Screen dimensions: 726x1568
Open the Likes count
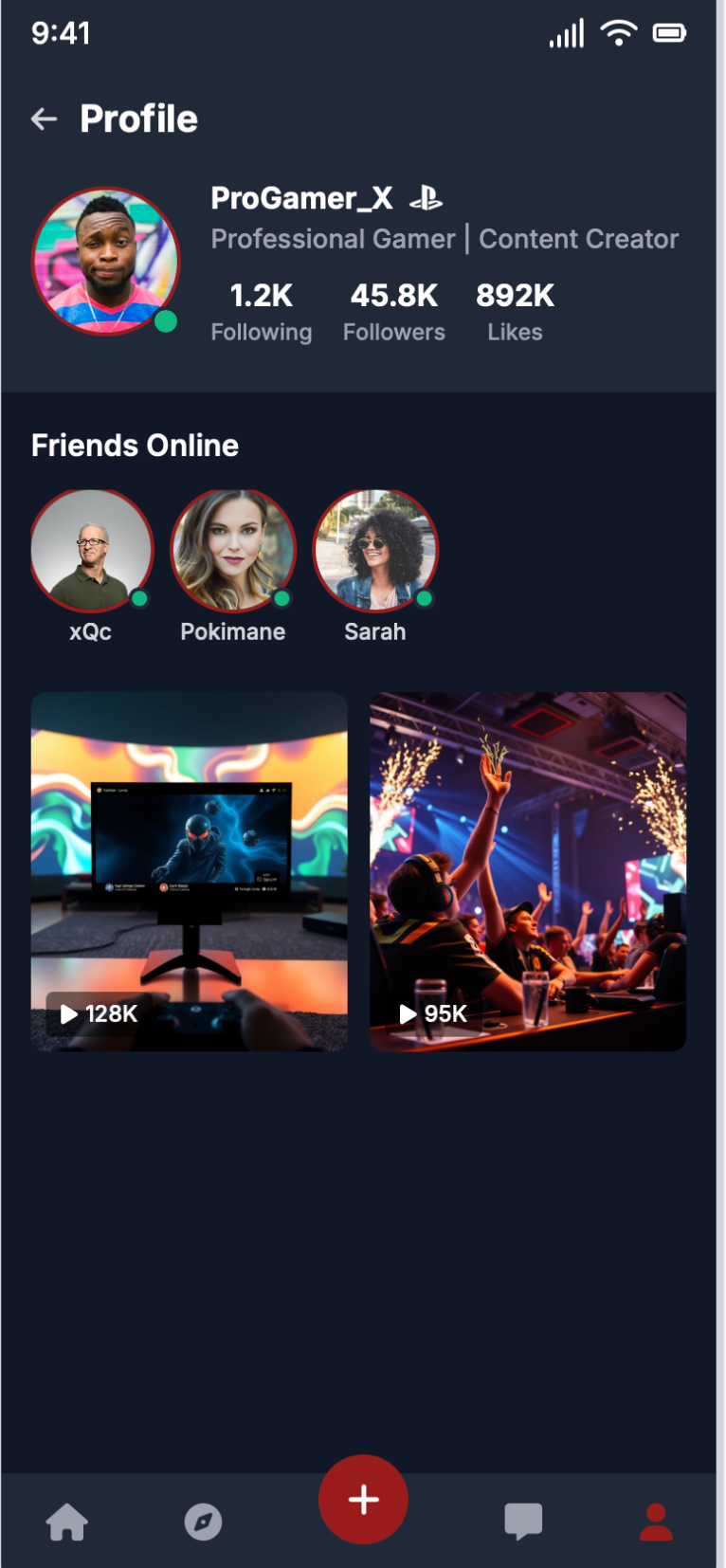coord(515,312)
